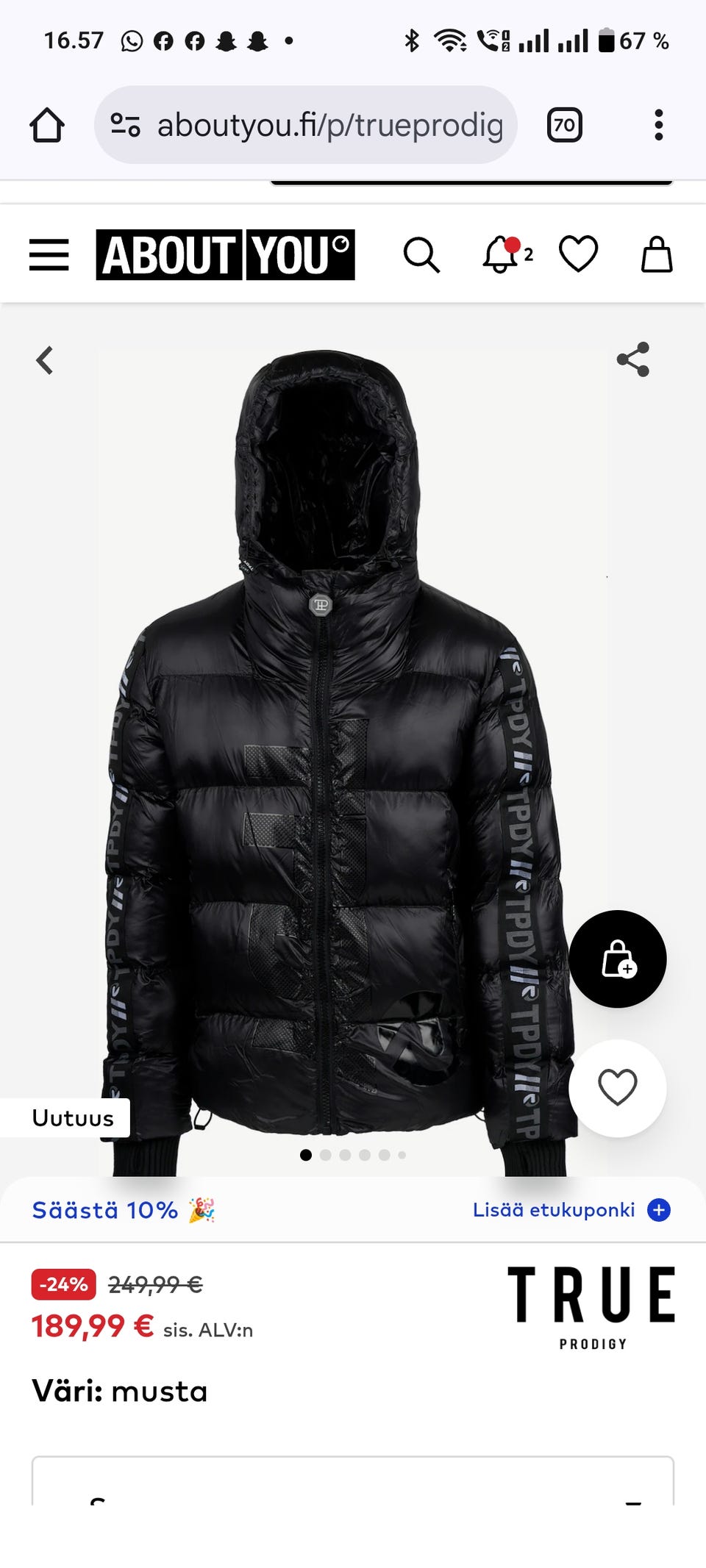This screenshot has height=1568, width=706.
Task: Go to the browser home page
Action: pyautogui.click(x=47, y=125)
